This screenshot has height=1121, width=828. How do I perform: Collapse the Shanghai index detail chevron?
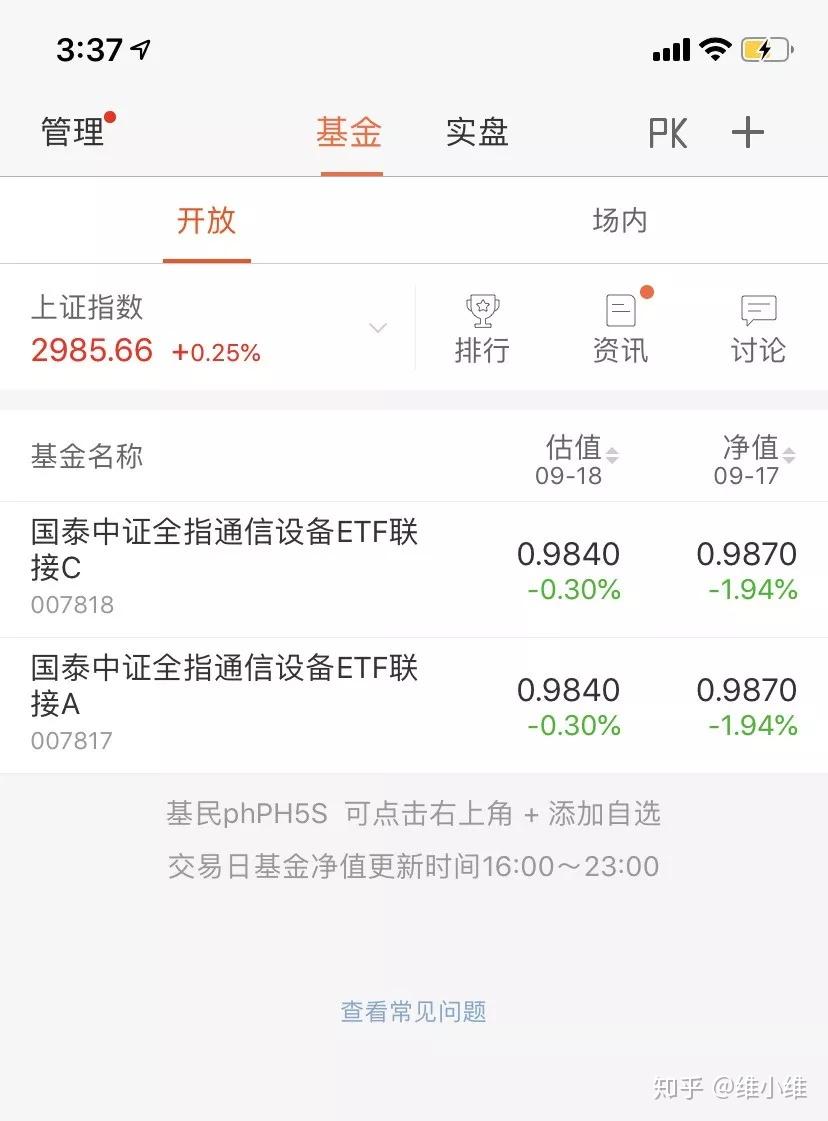point(377,328)
